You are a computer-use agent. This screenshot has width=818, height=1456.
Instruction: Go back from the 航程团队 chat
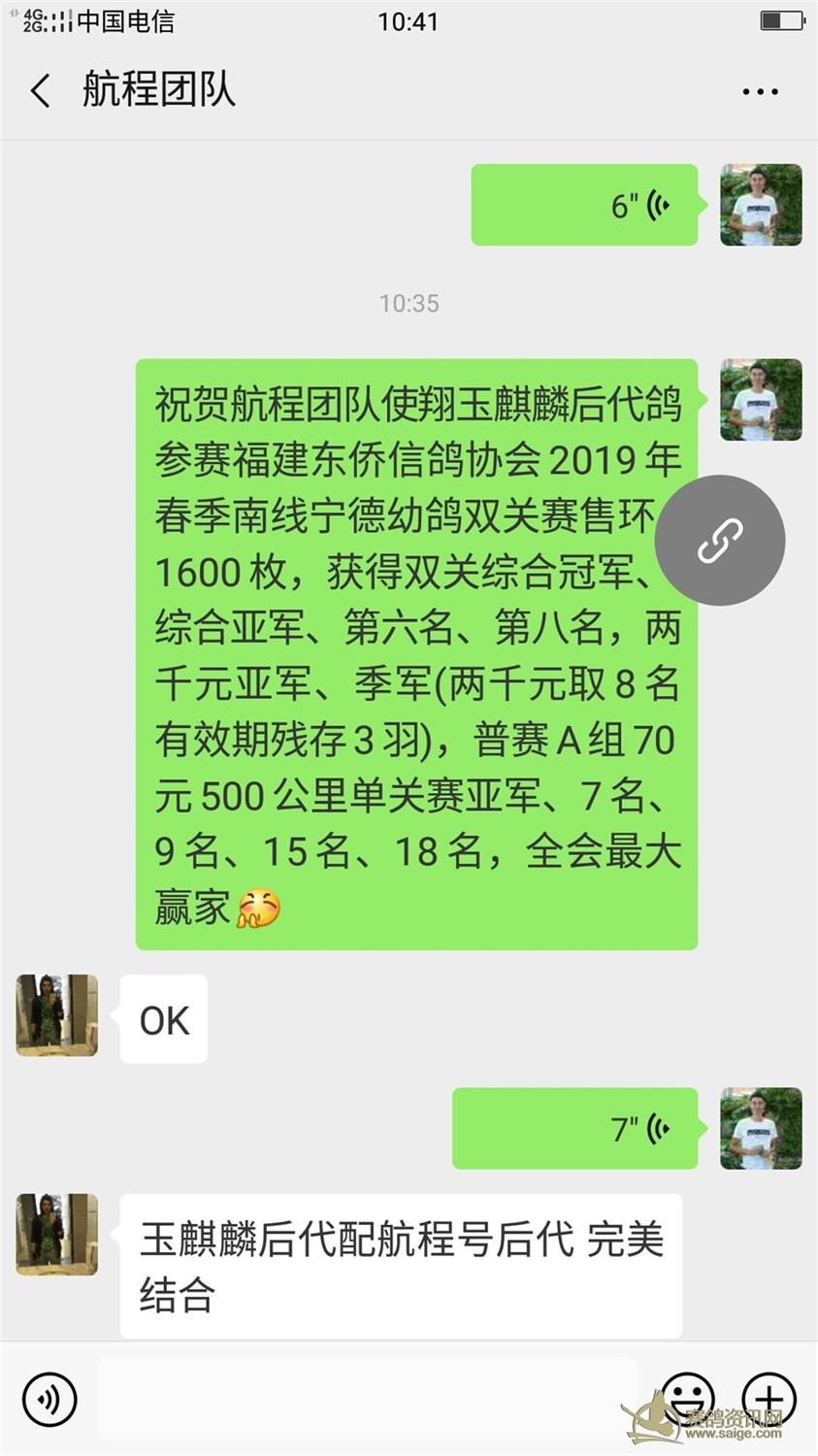click(x=40, y=91)
